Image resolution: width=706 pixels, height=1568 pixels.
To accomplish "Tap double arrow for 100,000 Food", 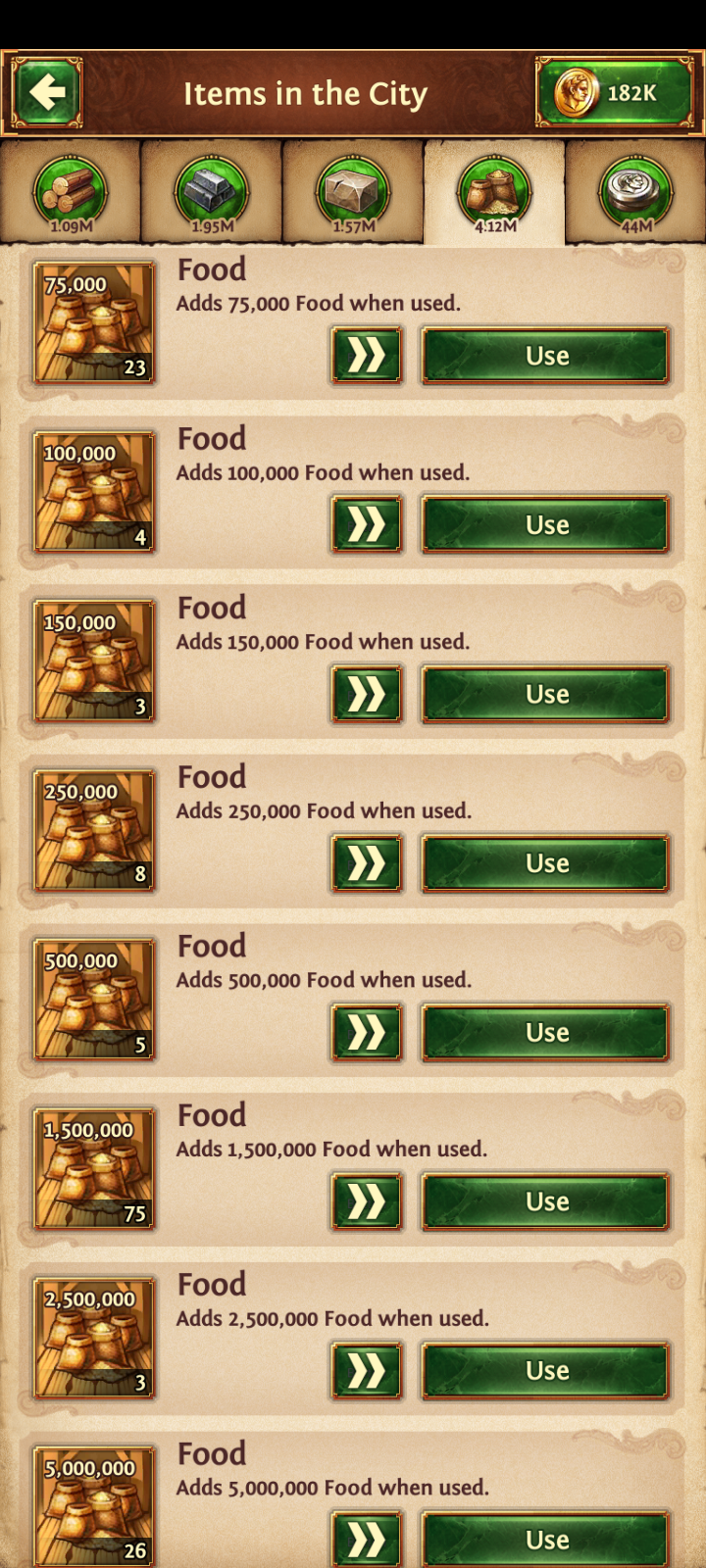I will [367, 525].
